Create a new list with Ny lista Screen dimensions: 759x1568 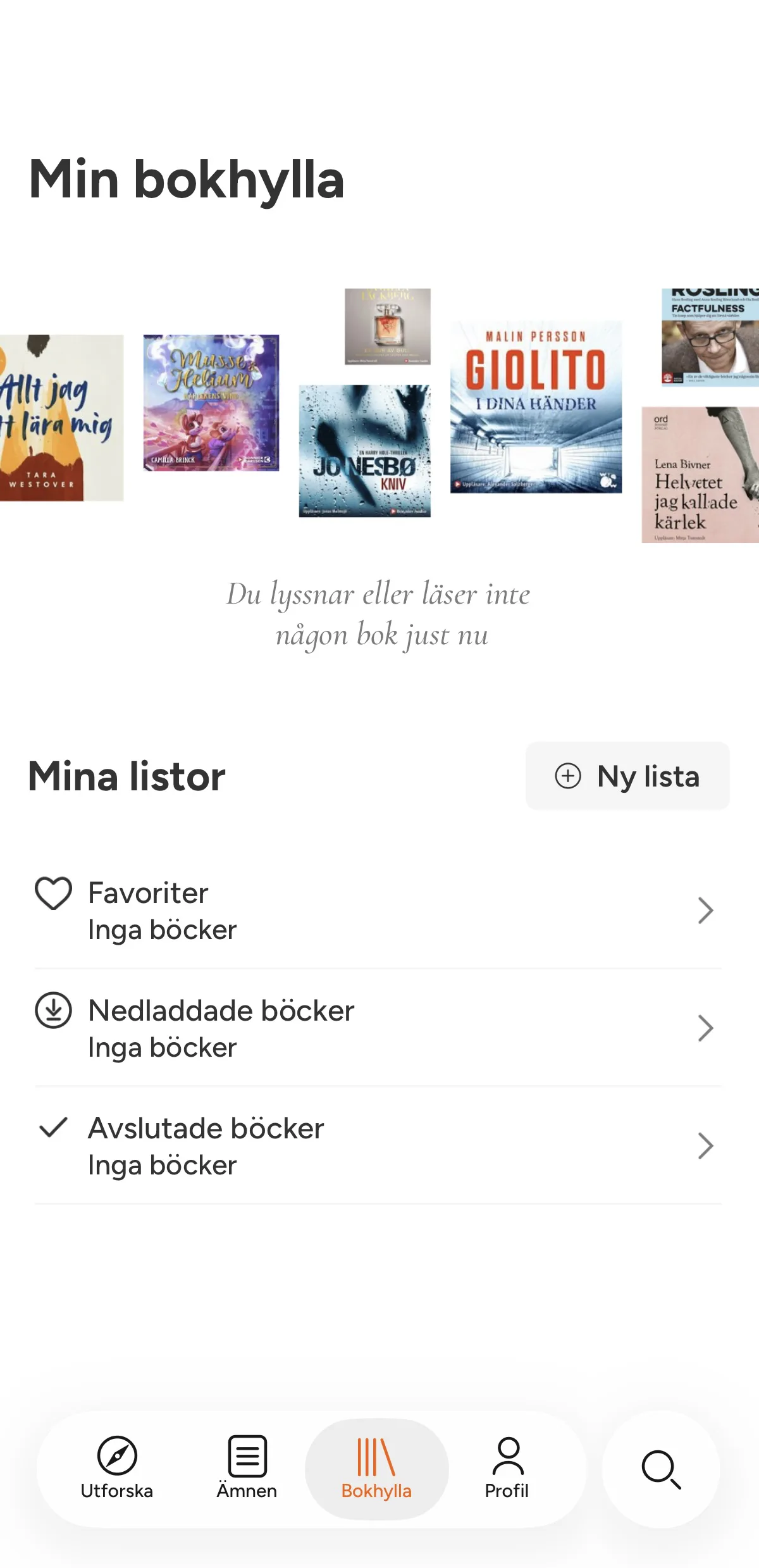[627, 776]
